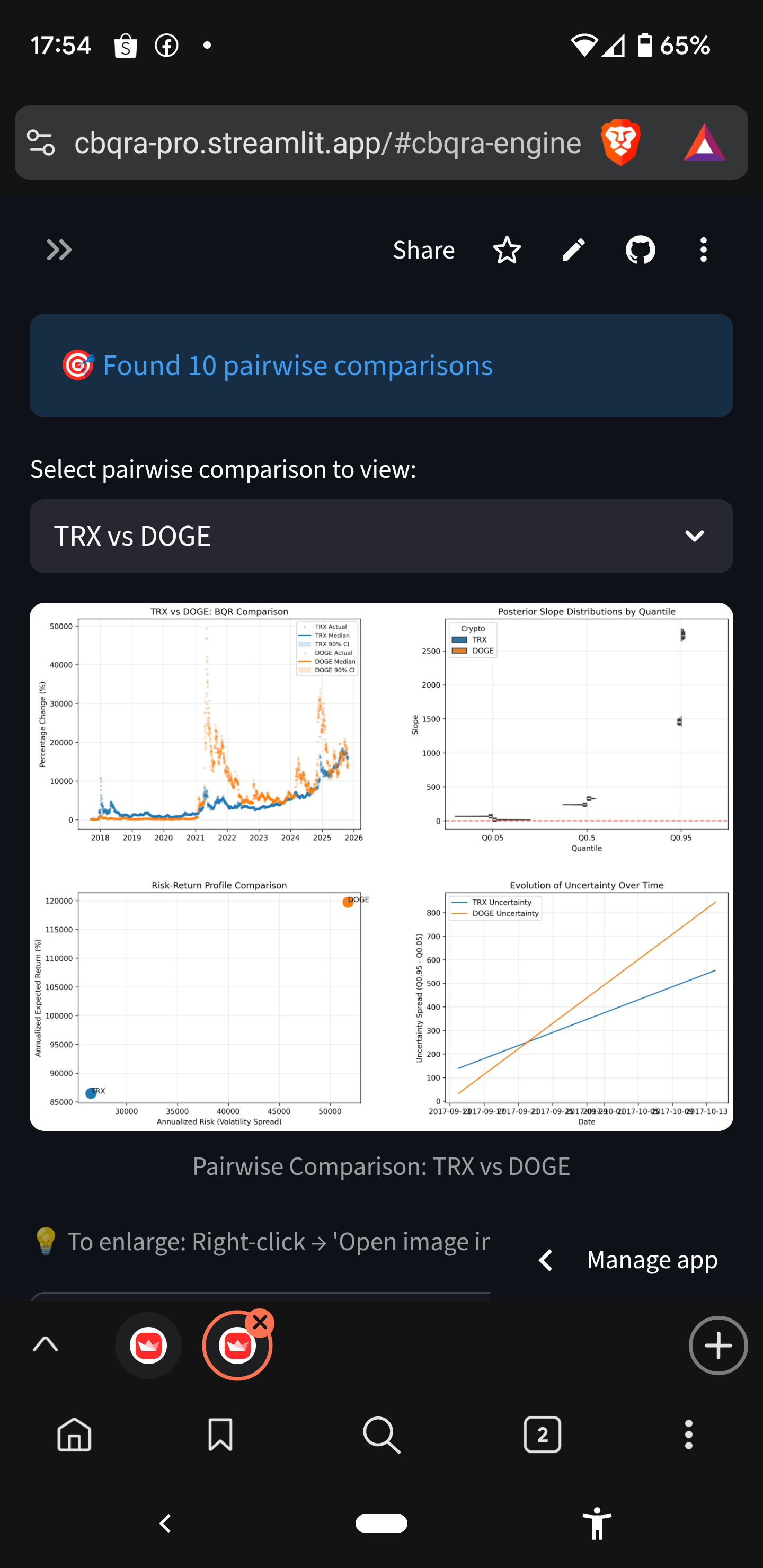Favorite the app with star icon
The width and height of the screenshot is (763, 1568).
tap(507, 250)
